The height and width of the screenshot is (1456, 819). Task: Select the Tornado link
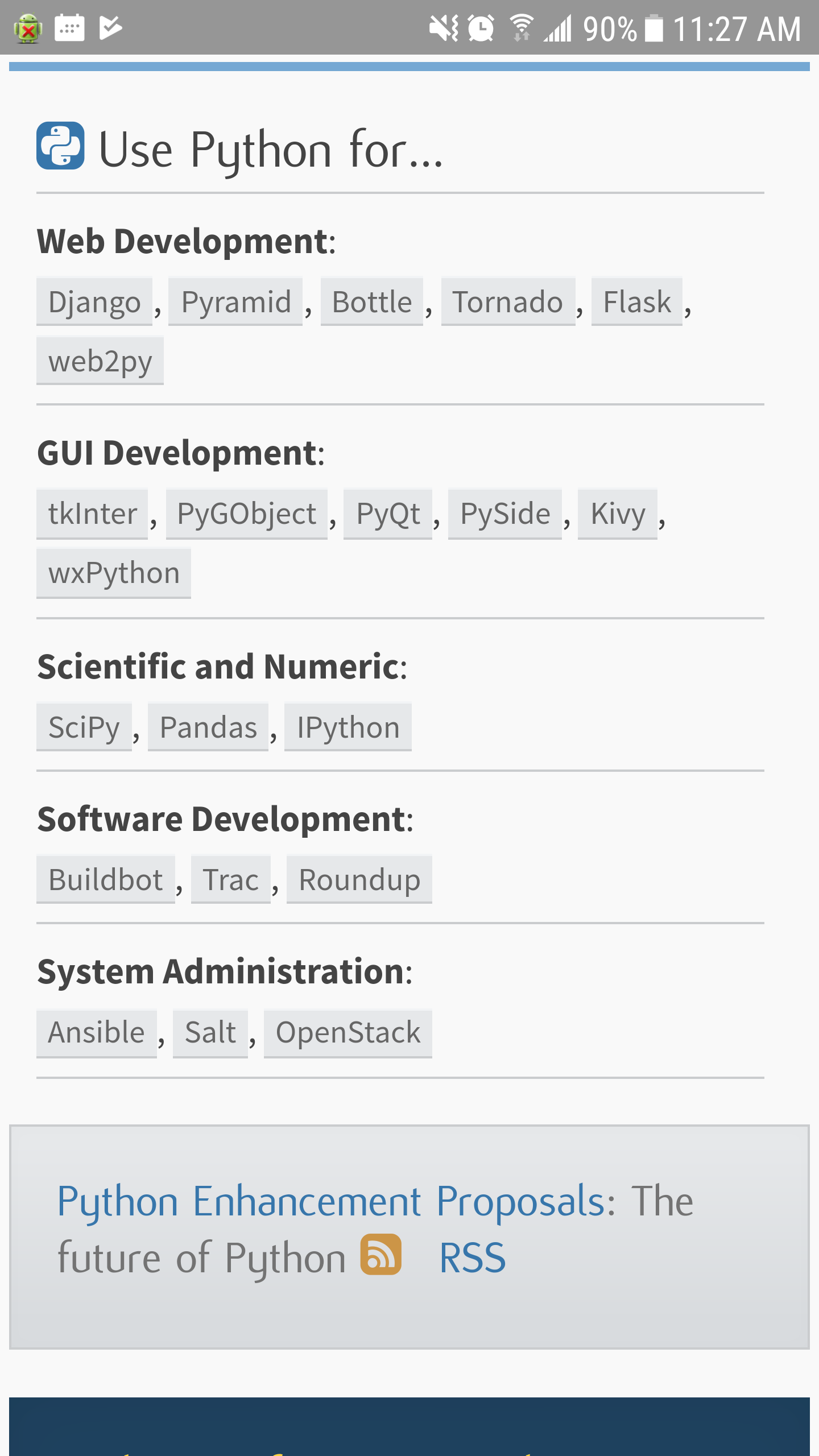508,301
